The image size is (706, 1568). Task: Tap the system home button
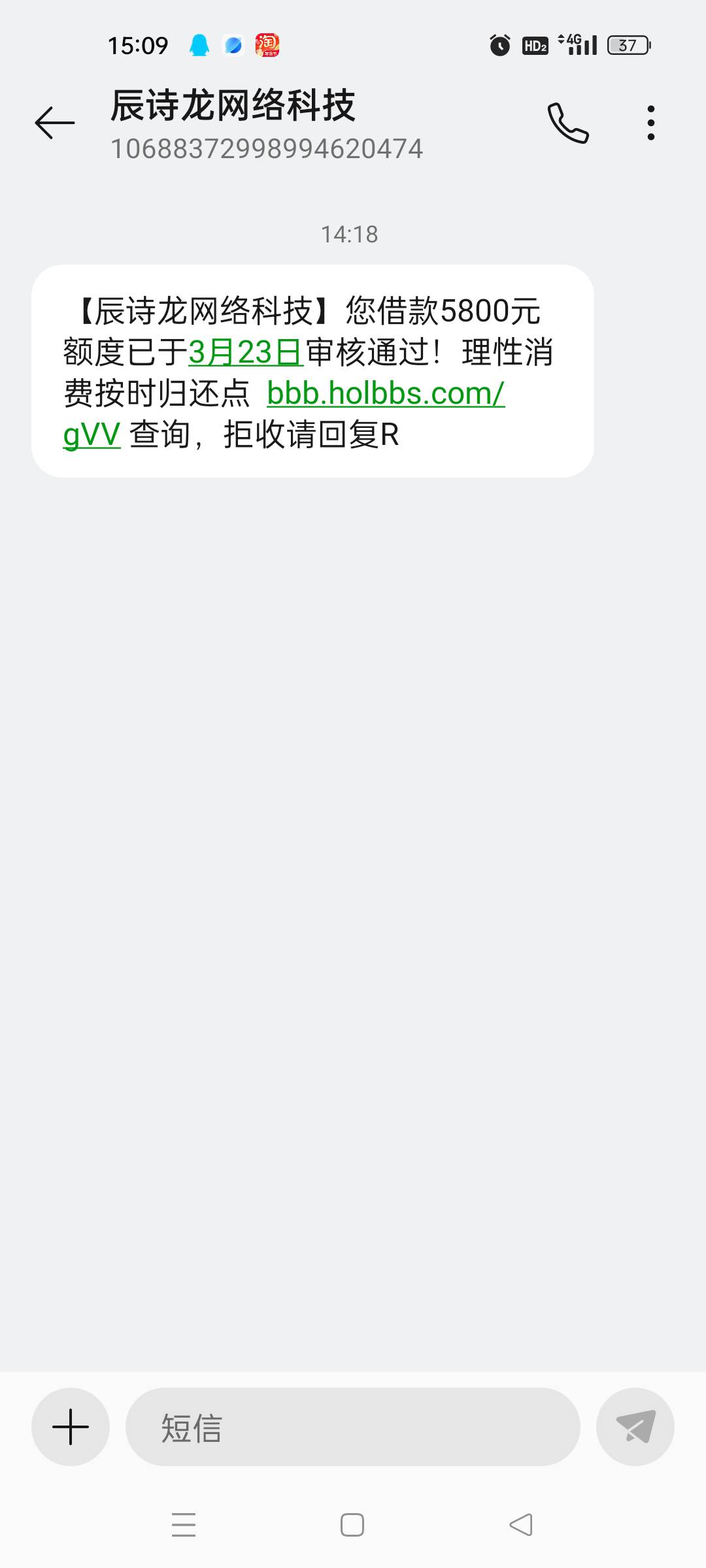point(352,1525)
